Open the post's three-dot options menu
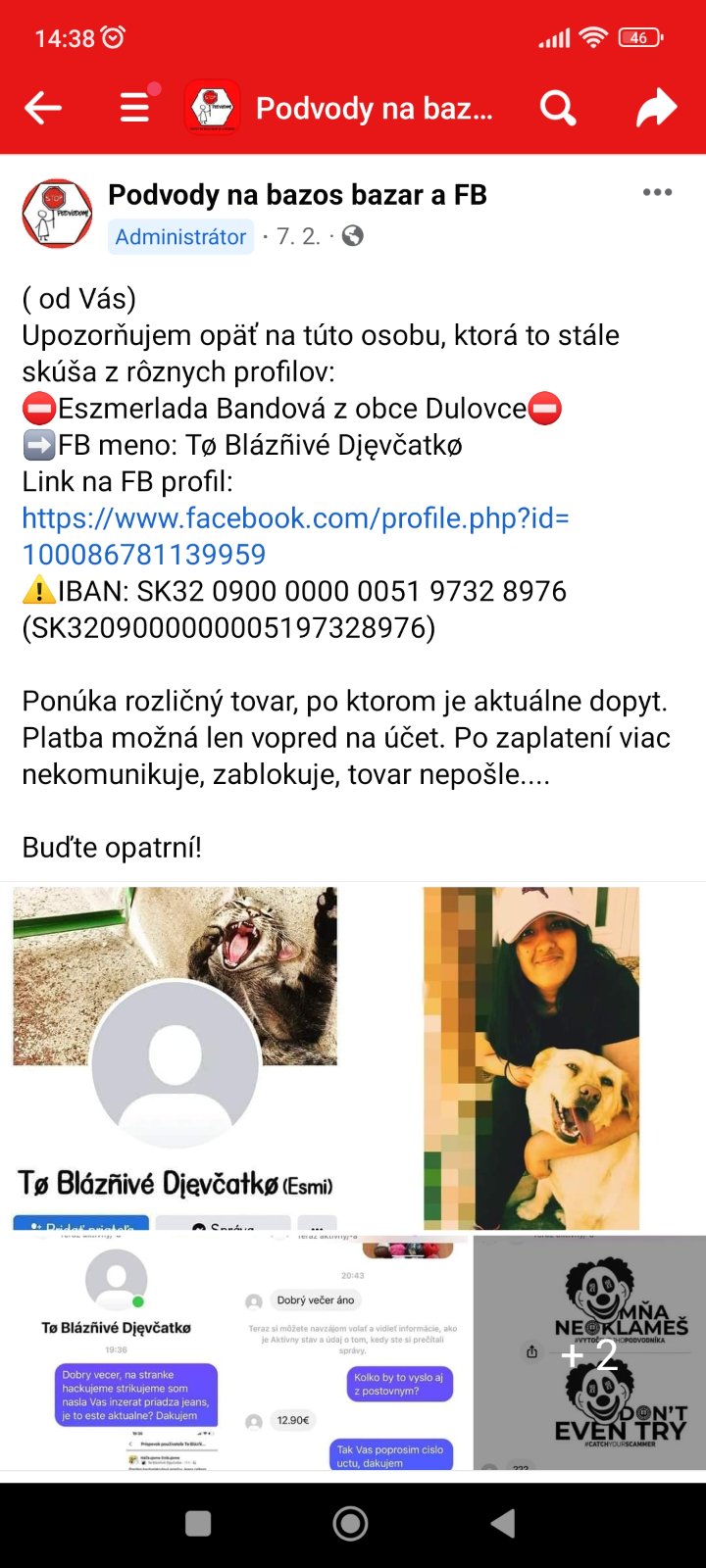 657,192
